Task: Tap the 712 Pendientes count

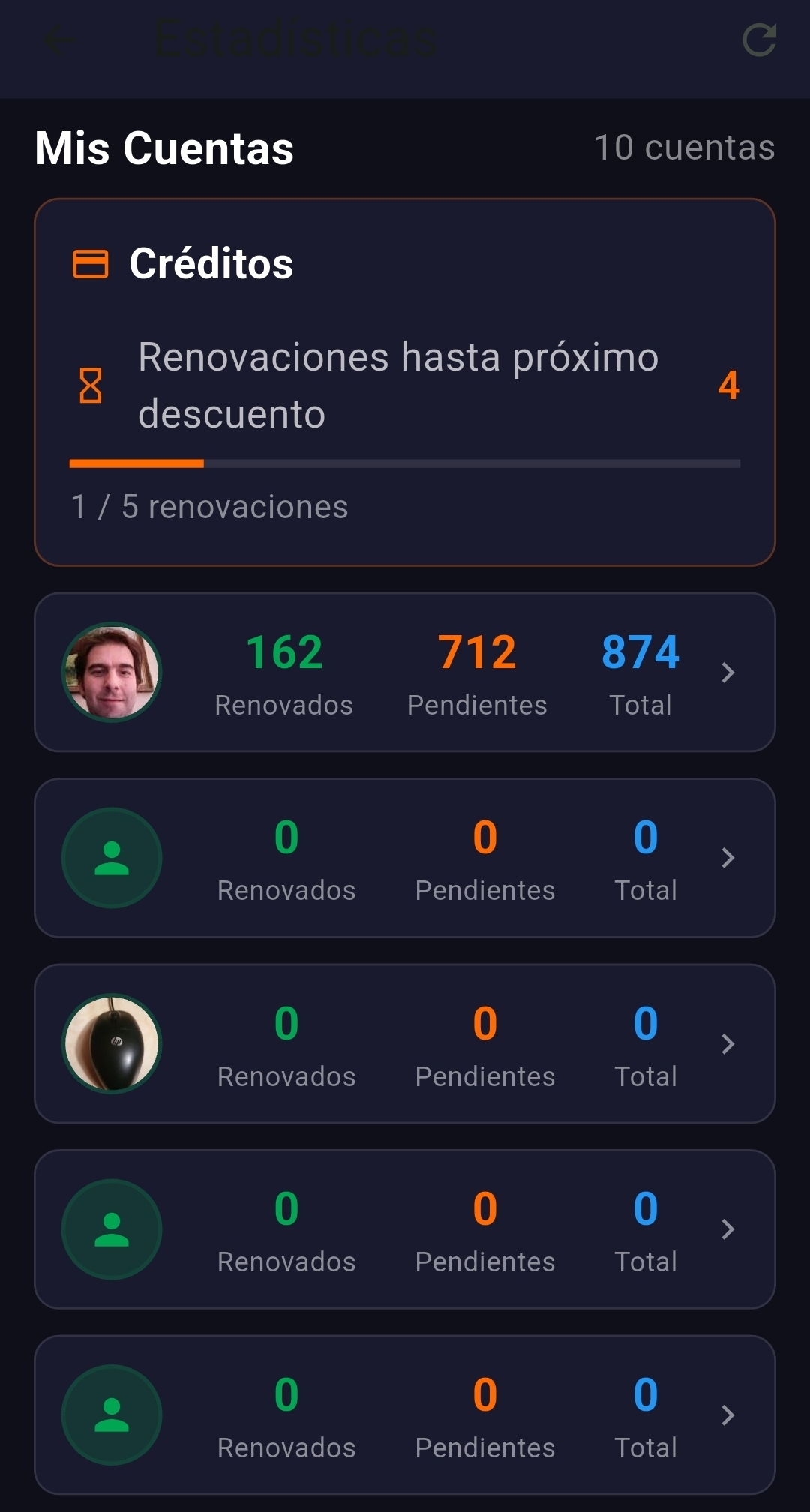Action: 477,652
